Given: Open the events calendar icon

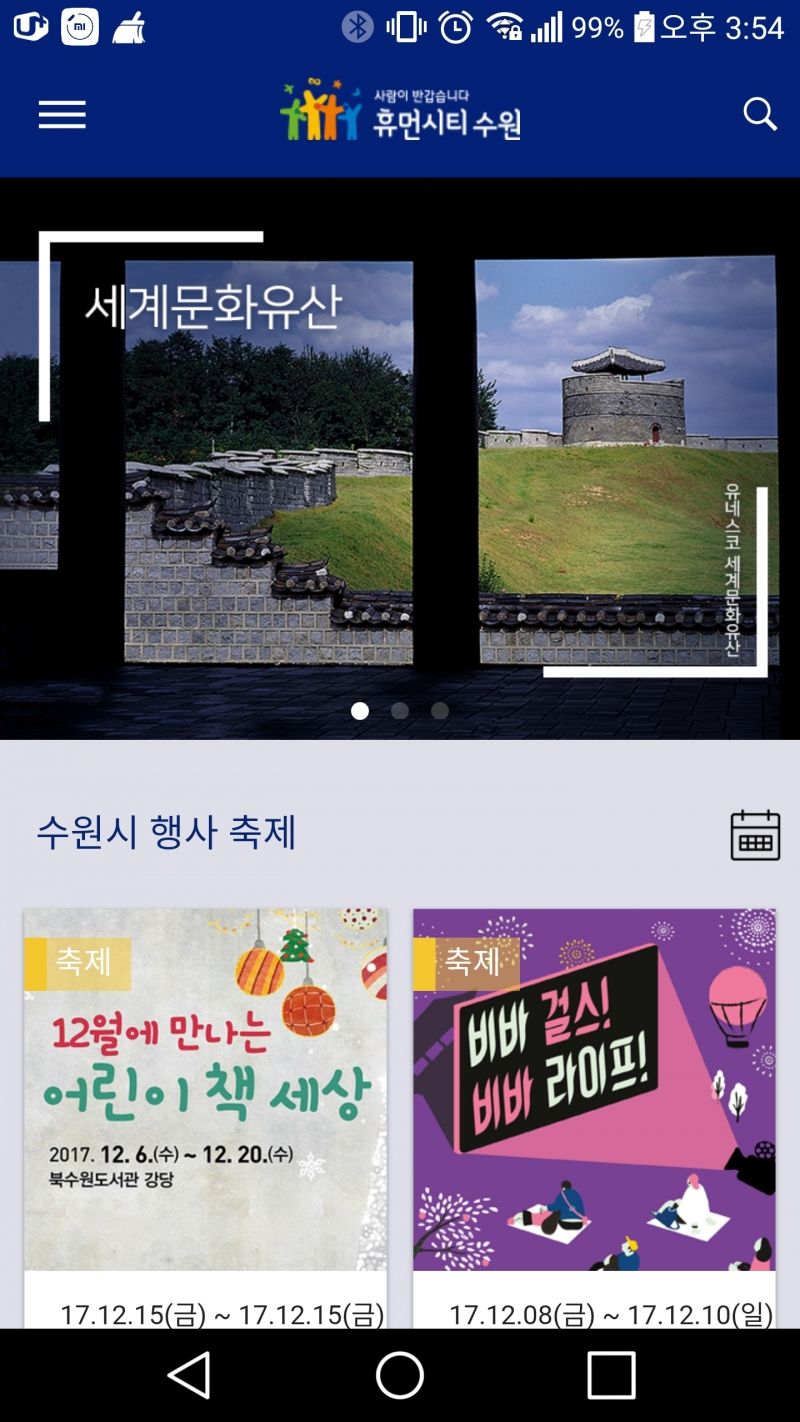Looking at the screenshot, I should click(755, 835).
